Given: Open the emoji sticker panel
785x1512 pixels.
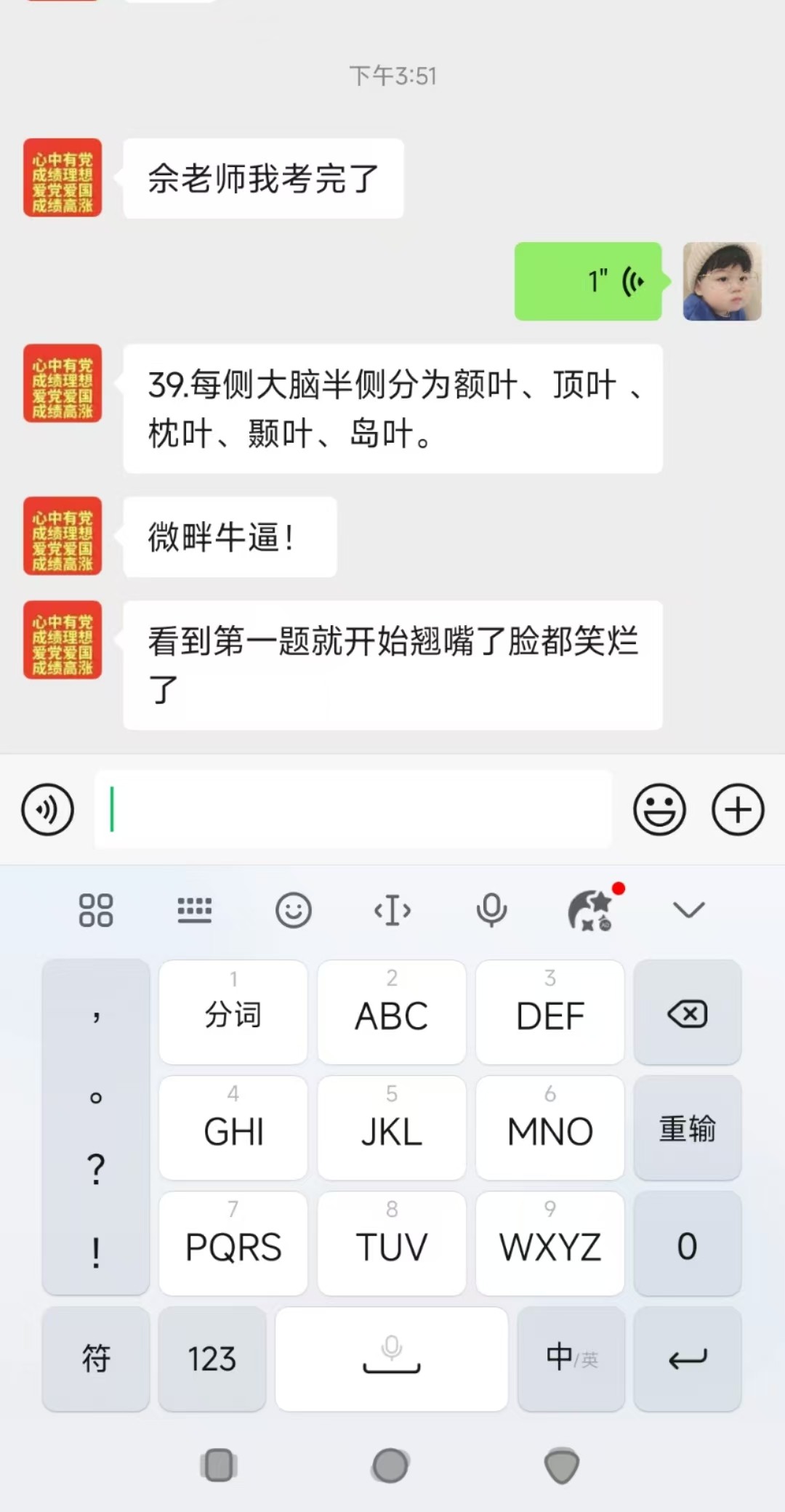Looking at the screenshot, I should [x=659, y=809].
